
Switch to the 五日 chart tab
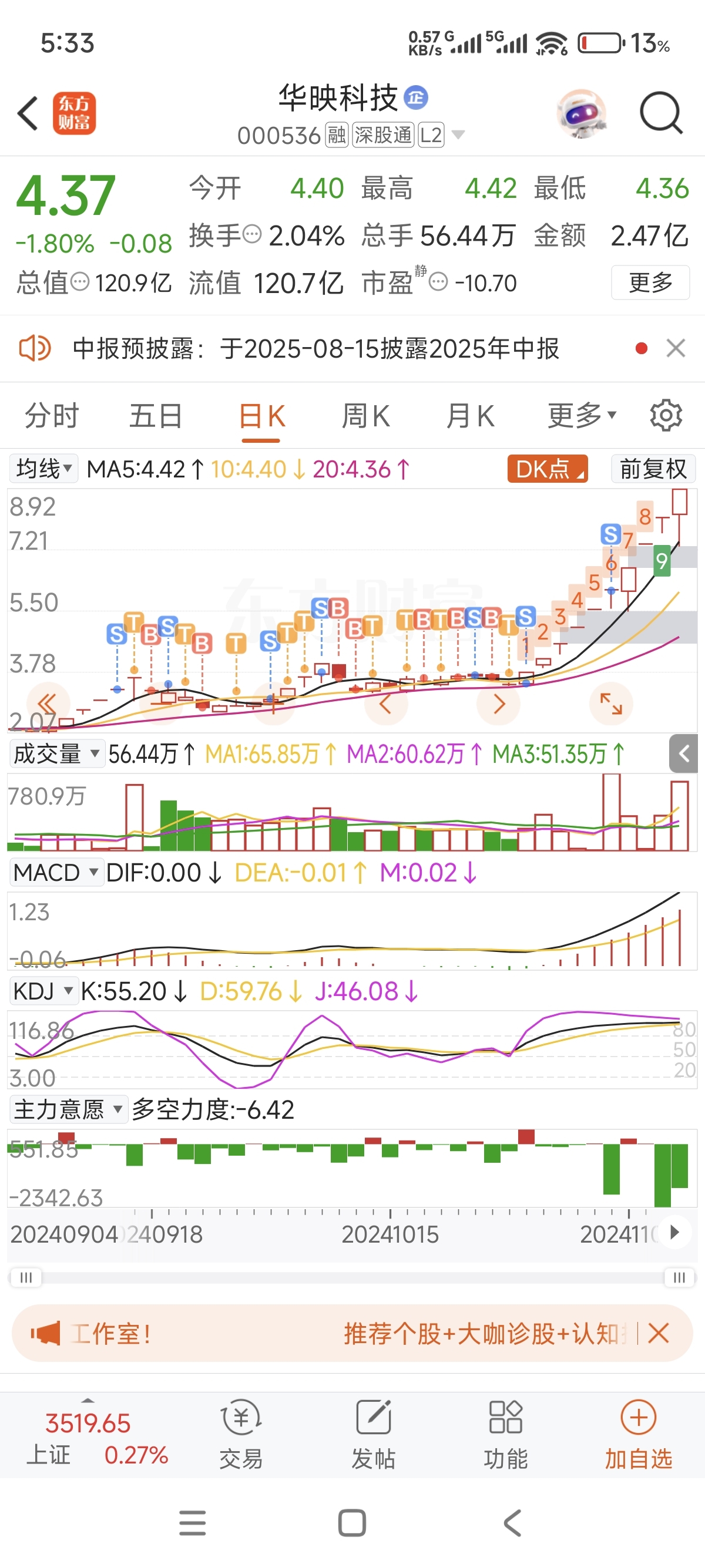(156, 416)
